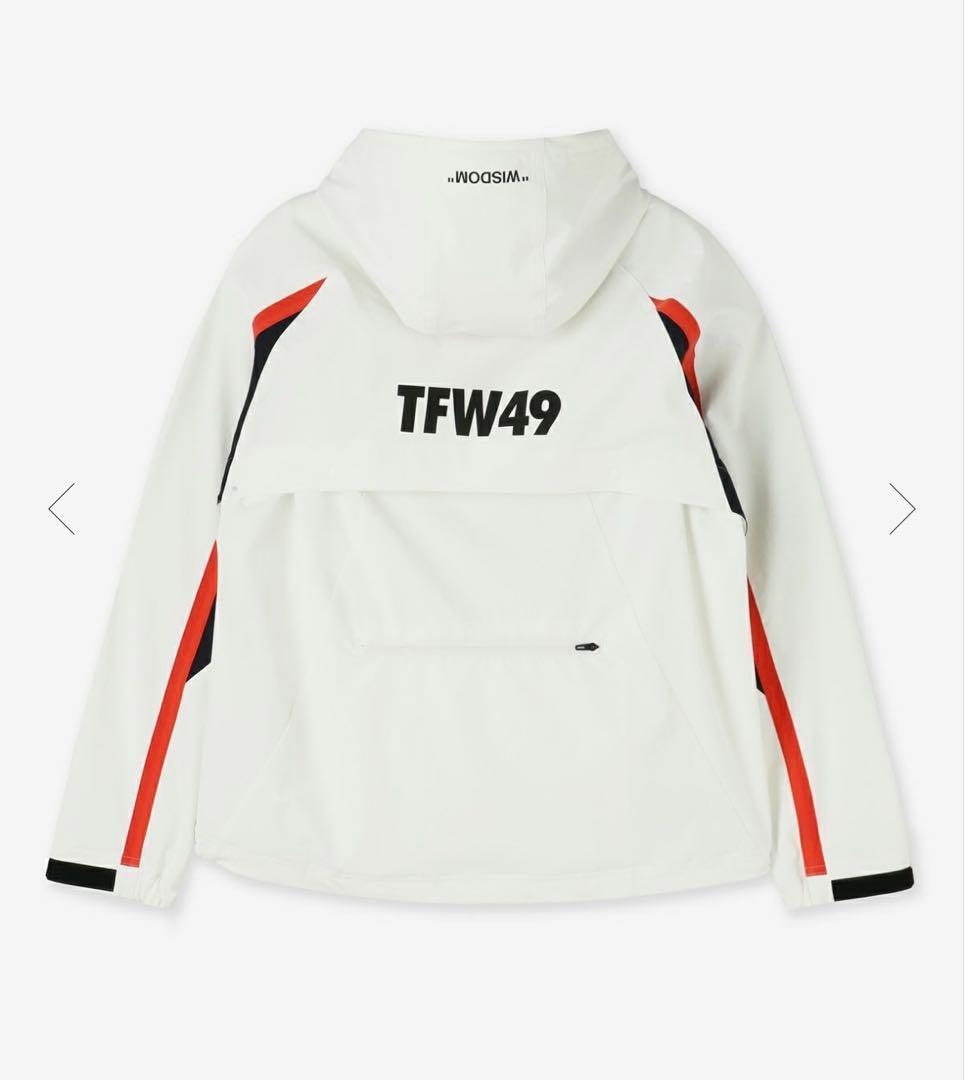The width and height of the screenshot is (964, 1080).
Task: Go to the next product image
Action: point(901,508)
